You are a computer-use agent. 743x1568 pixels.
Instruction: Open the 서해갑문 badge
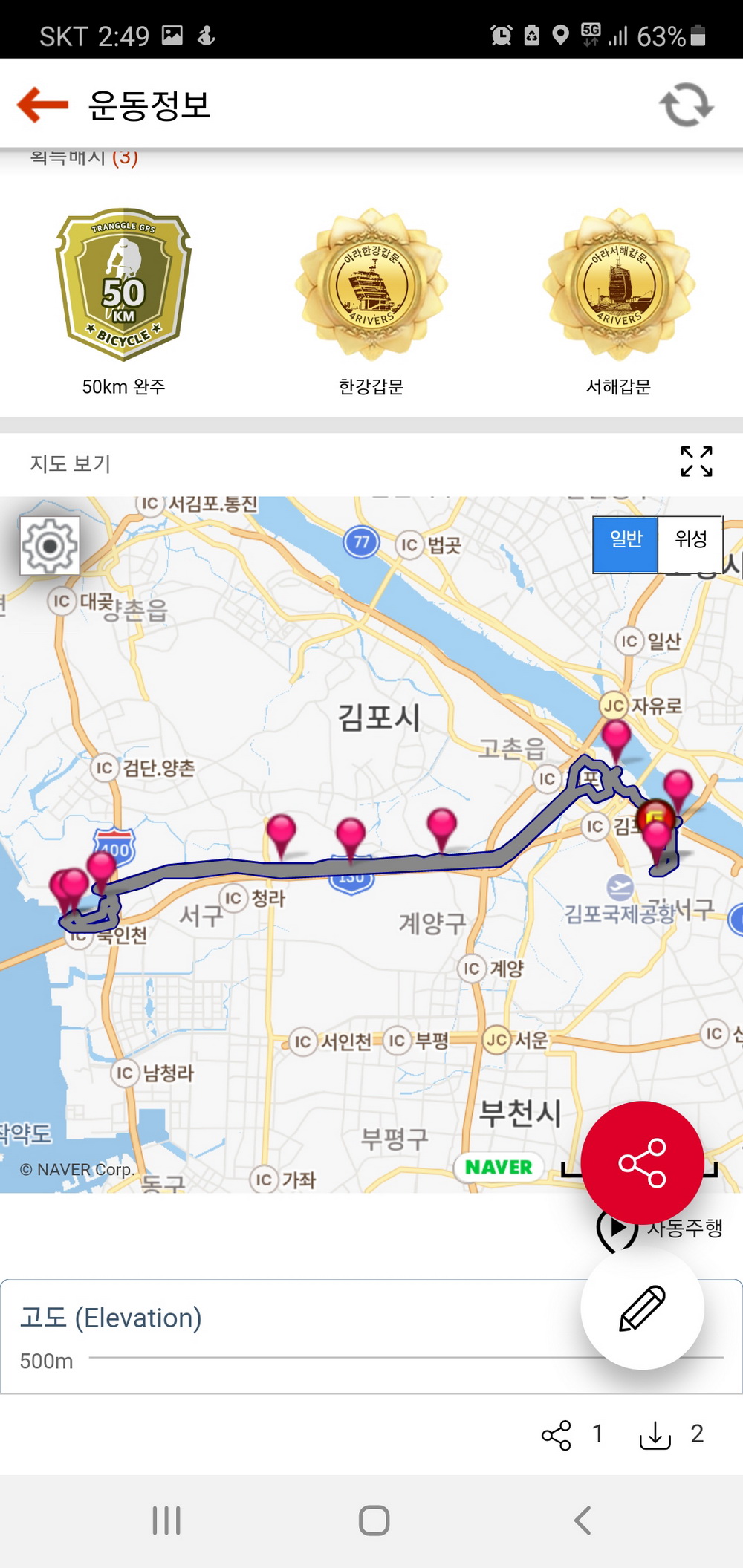click(x=618, y=286)
